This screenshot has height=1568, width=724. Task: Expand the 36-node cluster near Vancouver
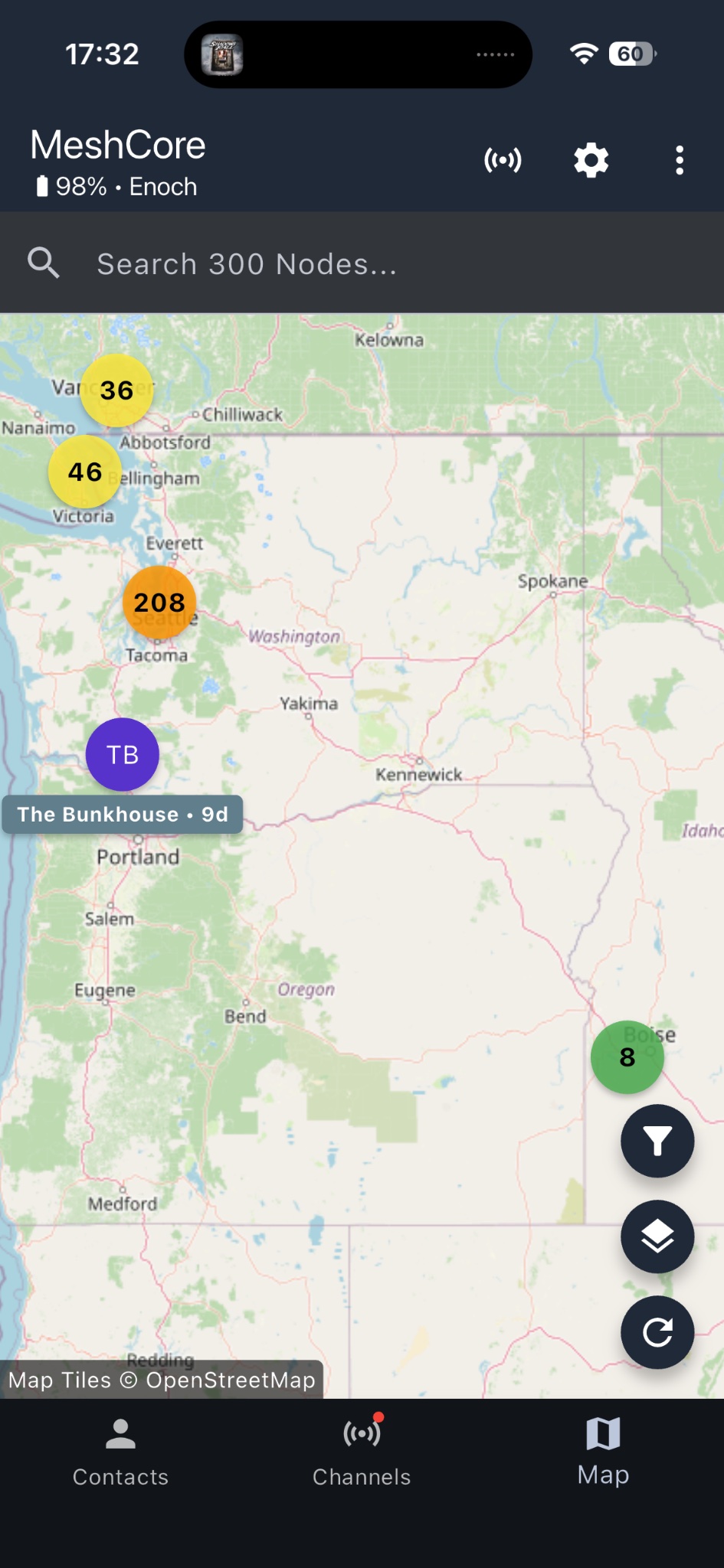[116, 390]
